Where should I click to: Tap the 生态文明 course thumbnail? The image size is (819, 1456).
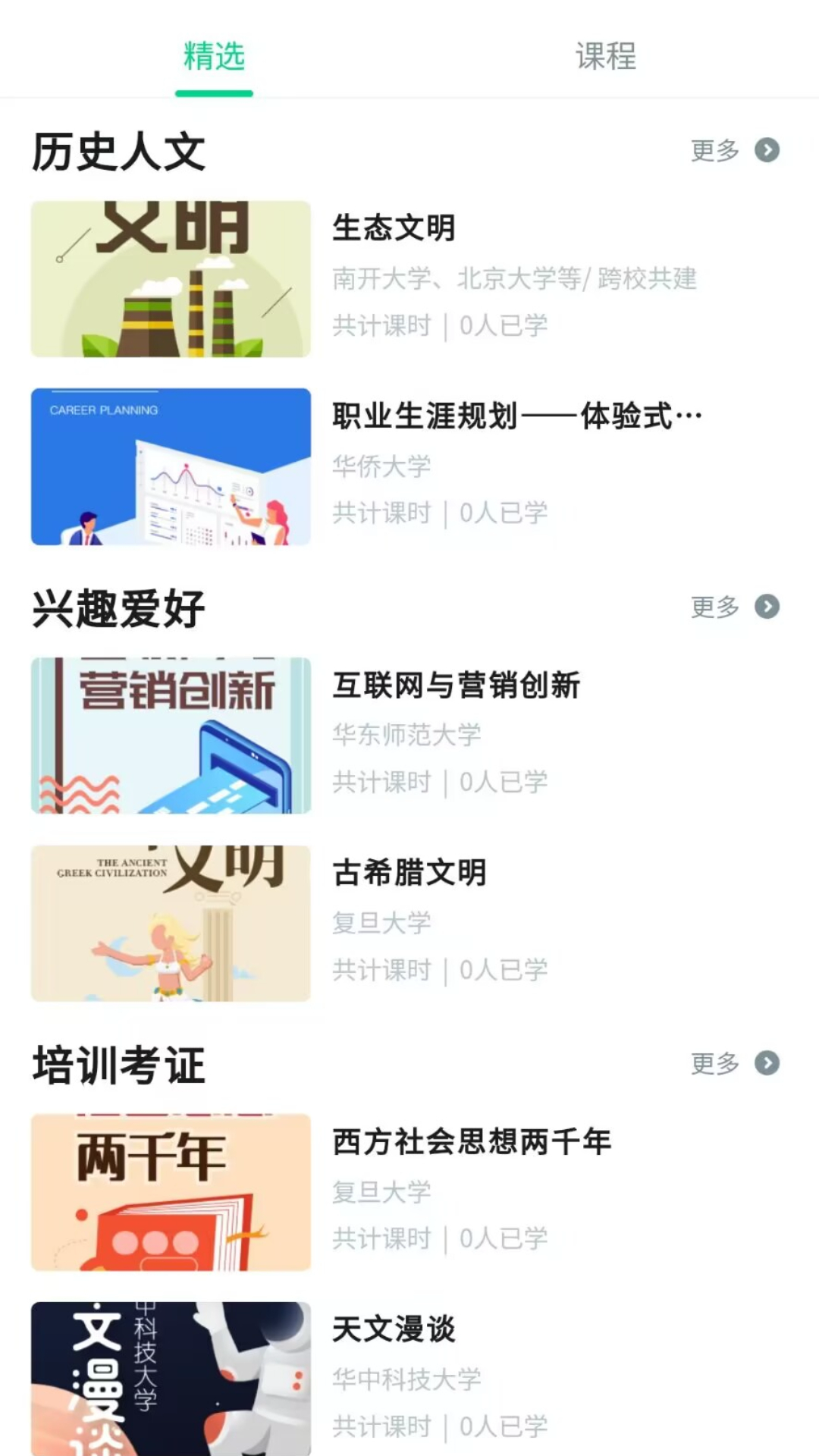pyautogui.click(x=170, y=278)
